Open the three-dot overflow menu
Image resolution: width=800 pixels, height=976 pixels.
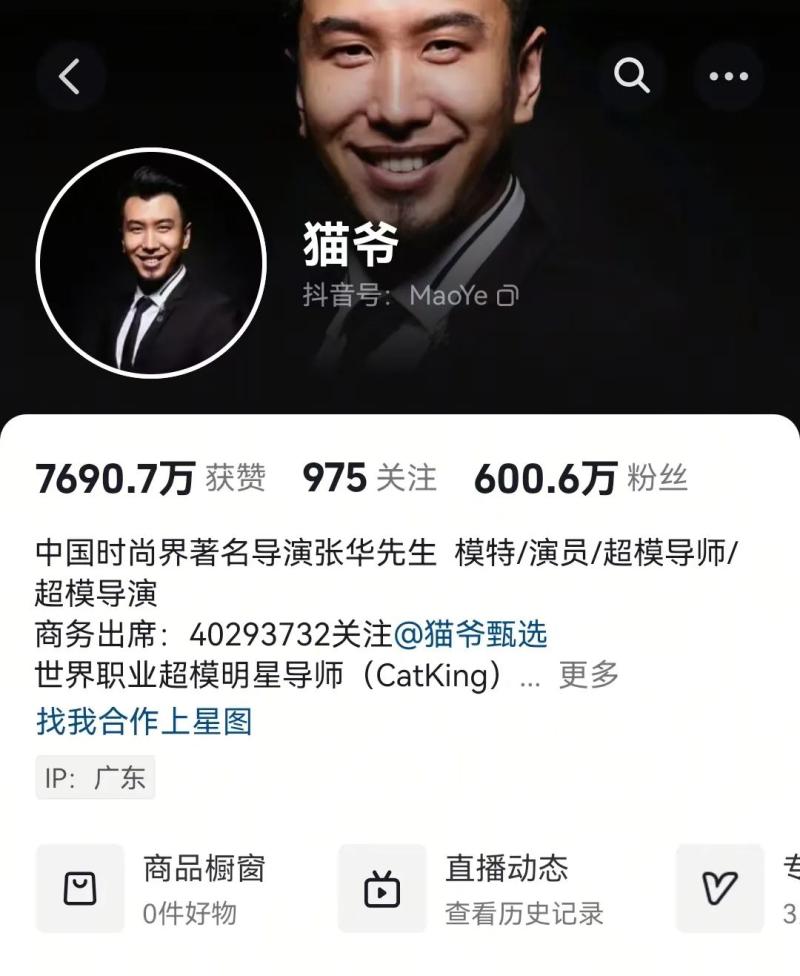click(728, 76)
